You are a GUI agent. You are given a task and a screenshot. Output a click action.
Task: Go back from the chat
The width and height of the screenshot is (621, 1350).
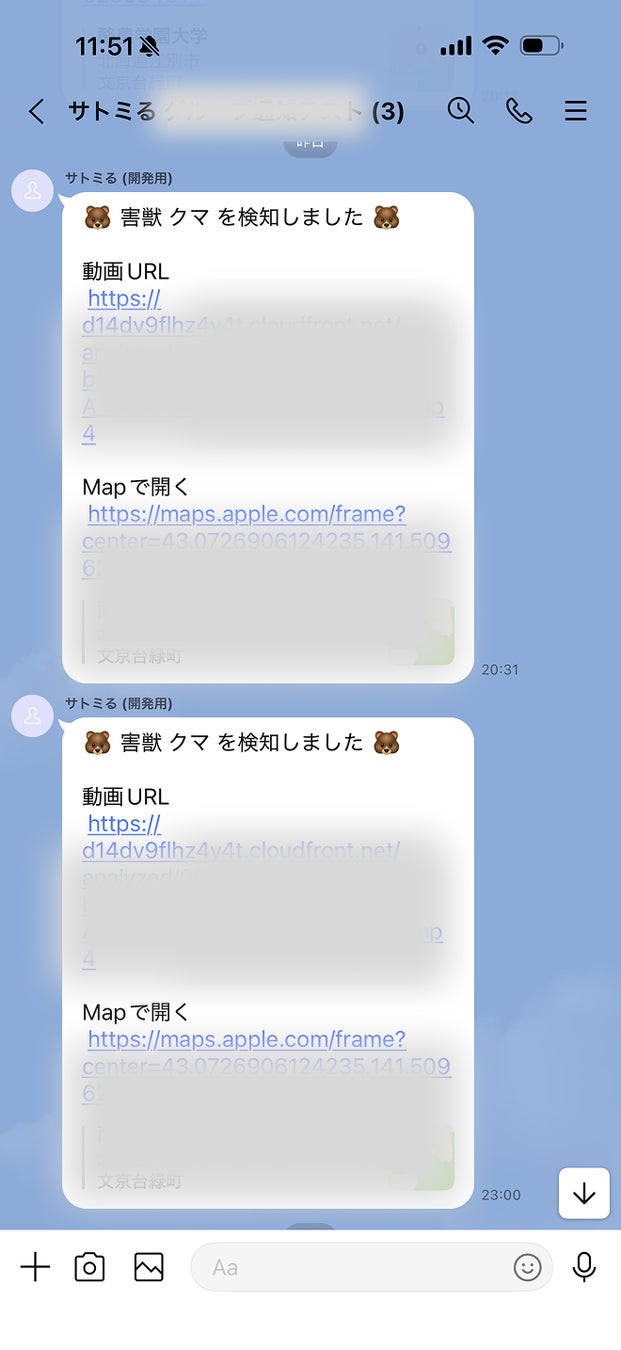36,111
